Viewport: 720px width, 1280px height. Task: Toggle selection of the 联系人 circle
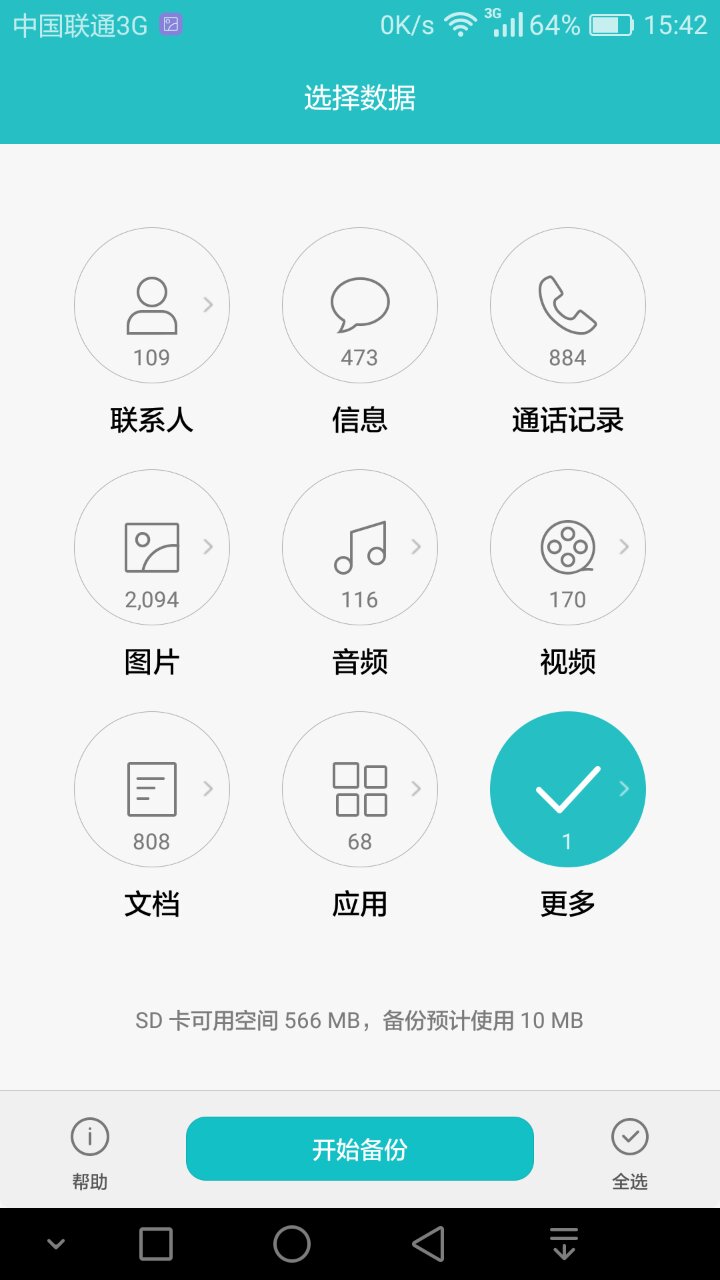point(152,305)
